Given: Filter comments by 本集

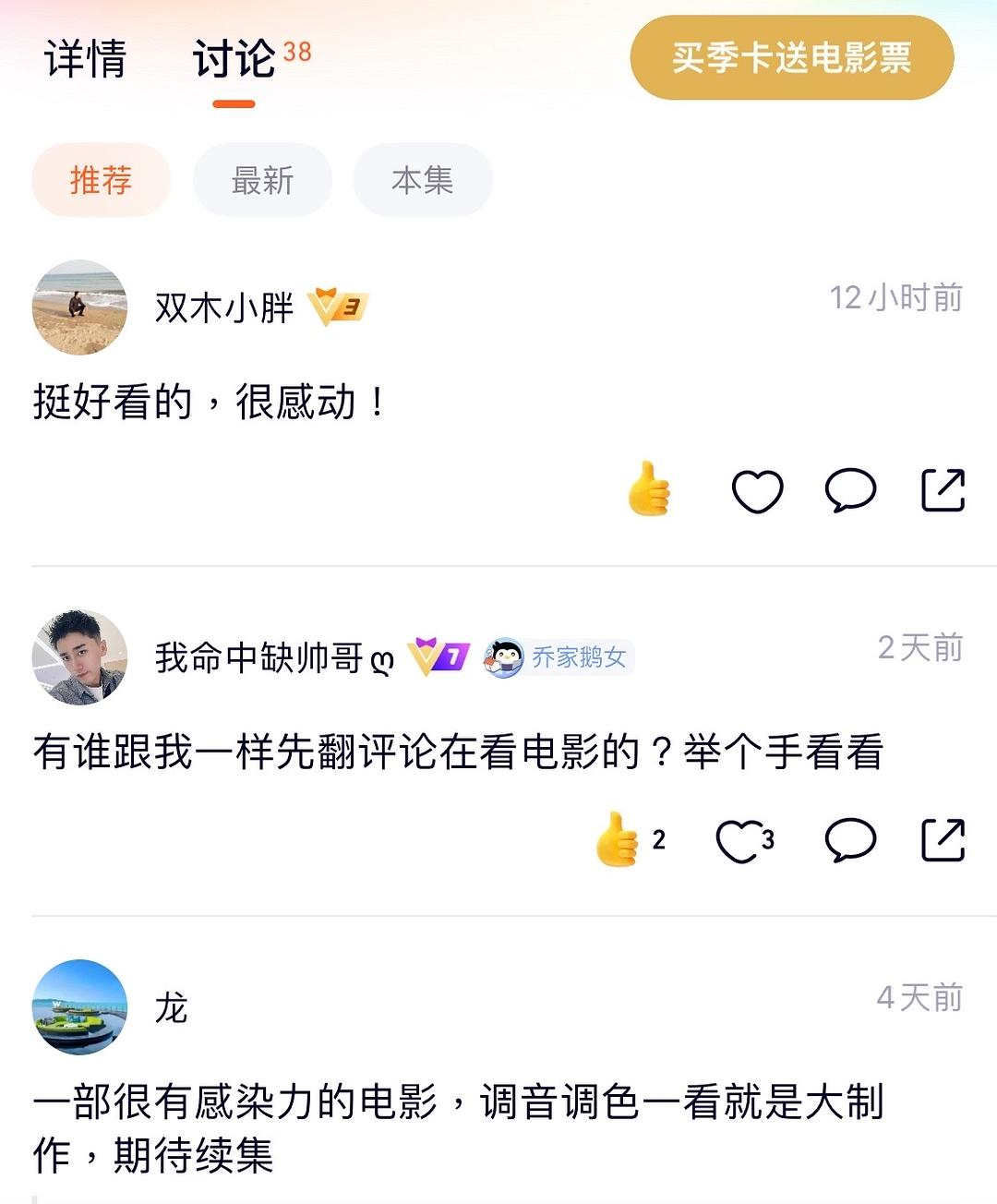Looking at the screenshot, I should tap(422, 179).
